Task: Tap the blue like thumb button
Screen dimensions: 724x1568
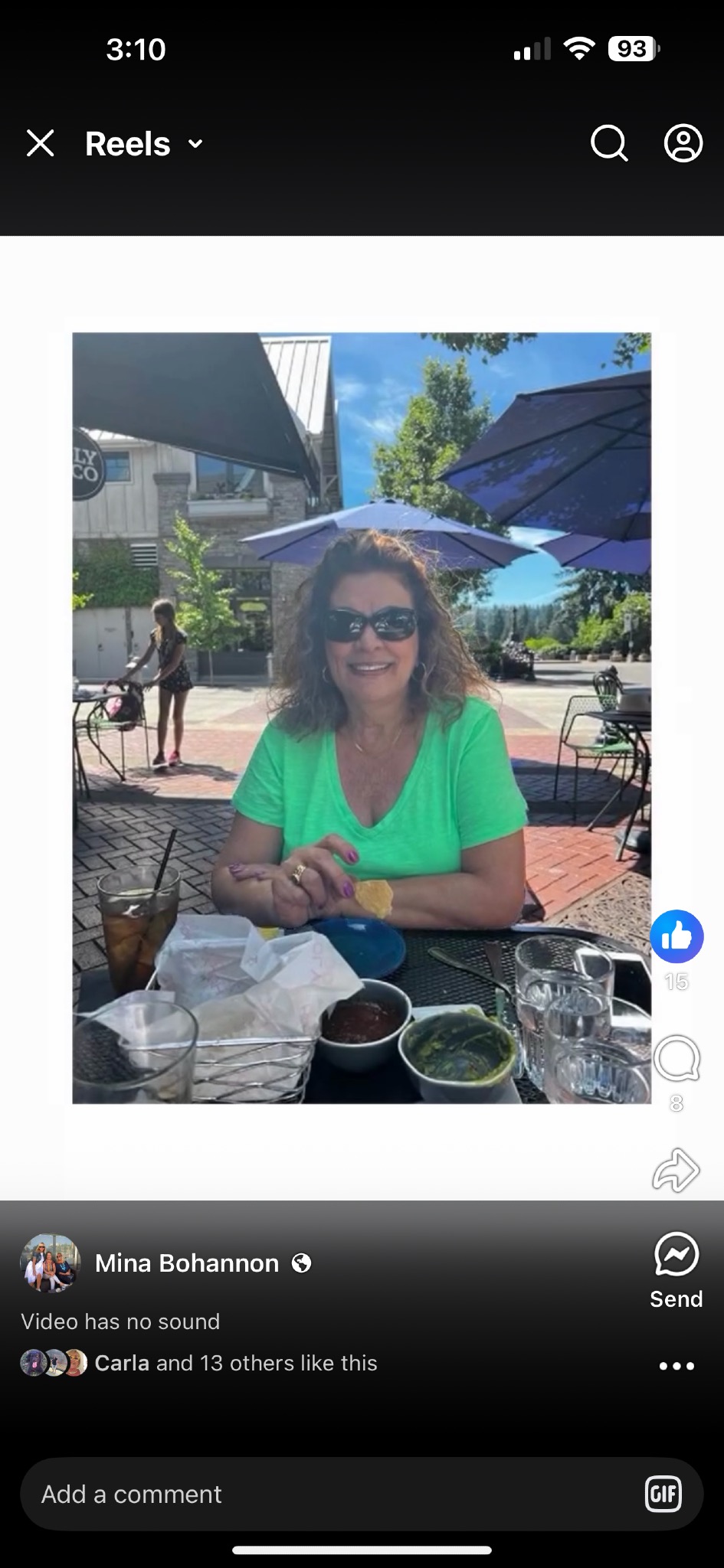Action: pyautogui.click(x=676, y=936)
